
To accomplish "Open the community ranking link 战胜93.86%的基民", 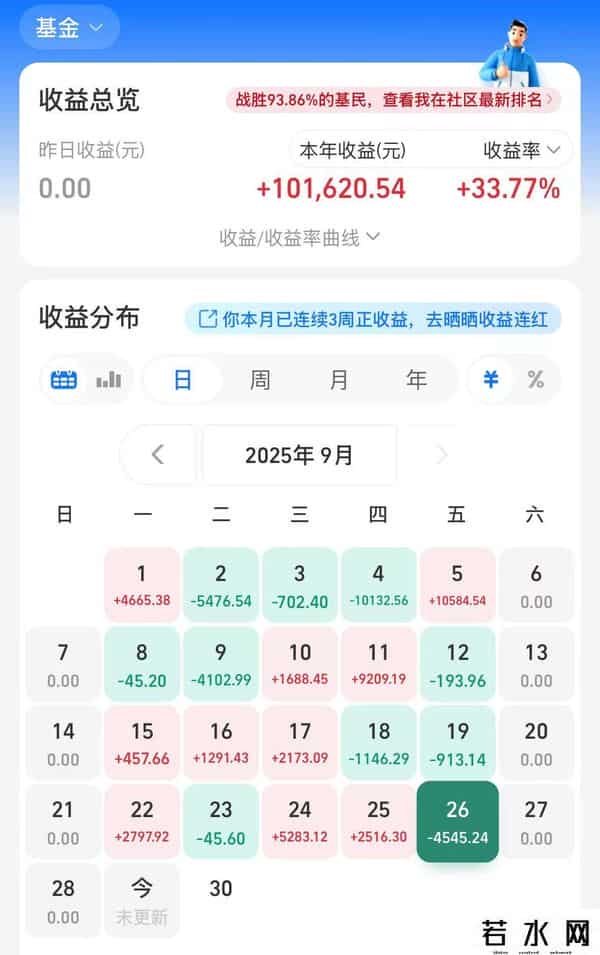I will click(393, 99).
